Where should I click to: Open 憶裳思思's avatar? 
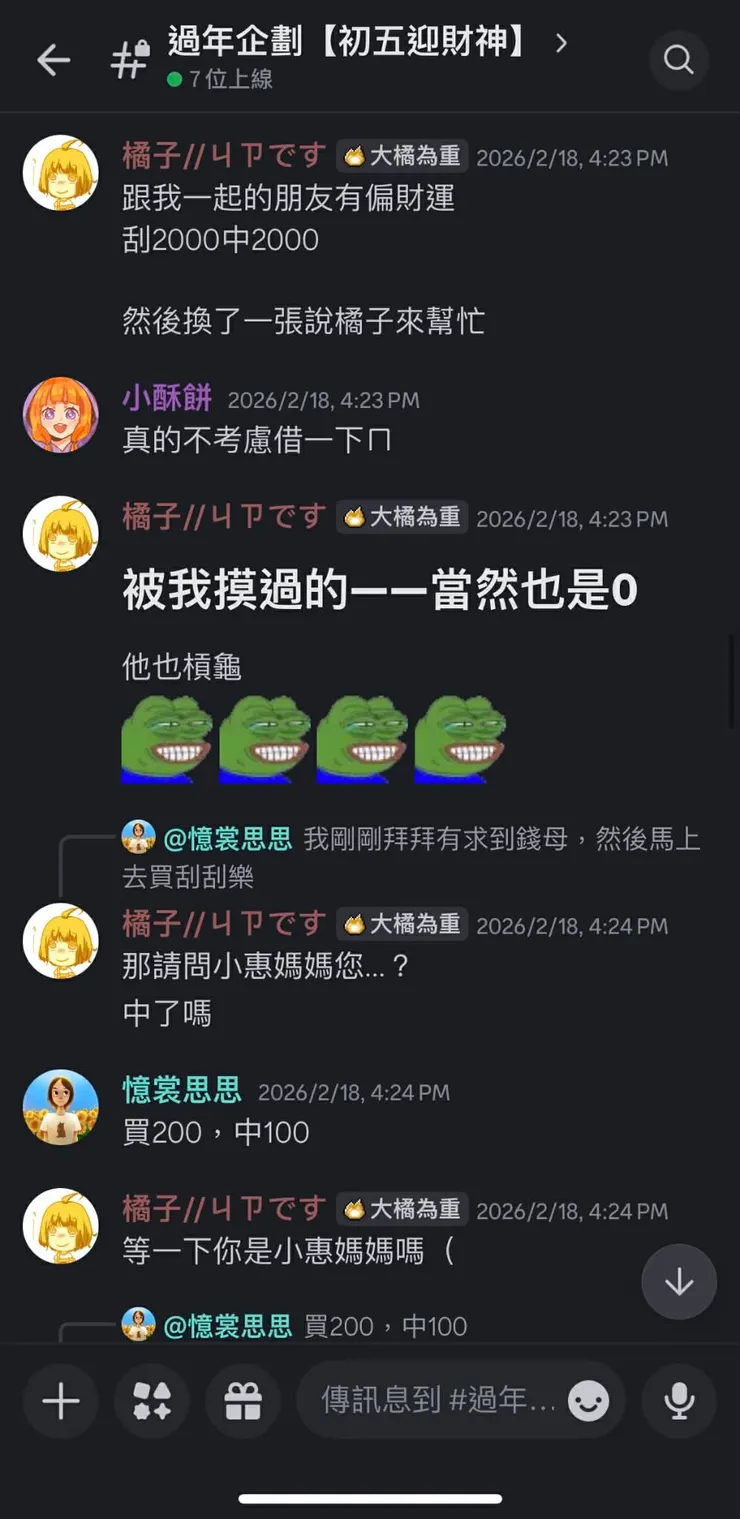[60, 1108]
